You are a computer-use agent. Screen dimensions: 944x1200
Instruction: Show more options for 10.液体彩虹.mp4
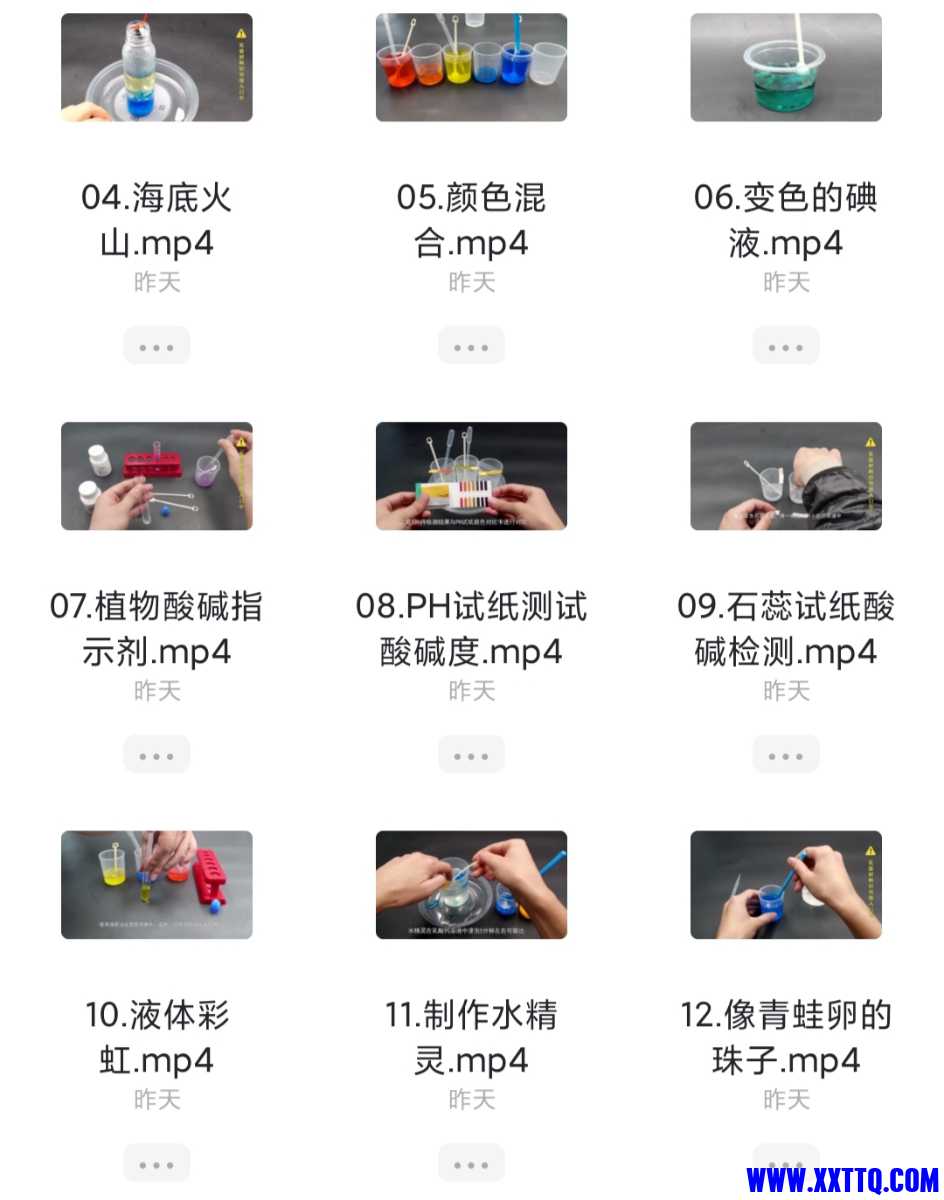click(x=157, y=1164)
